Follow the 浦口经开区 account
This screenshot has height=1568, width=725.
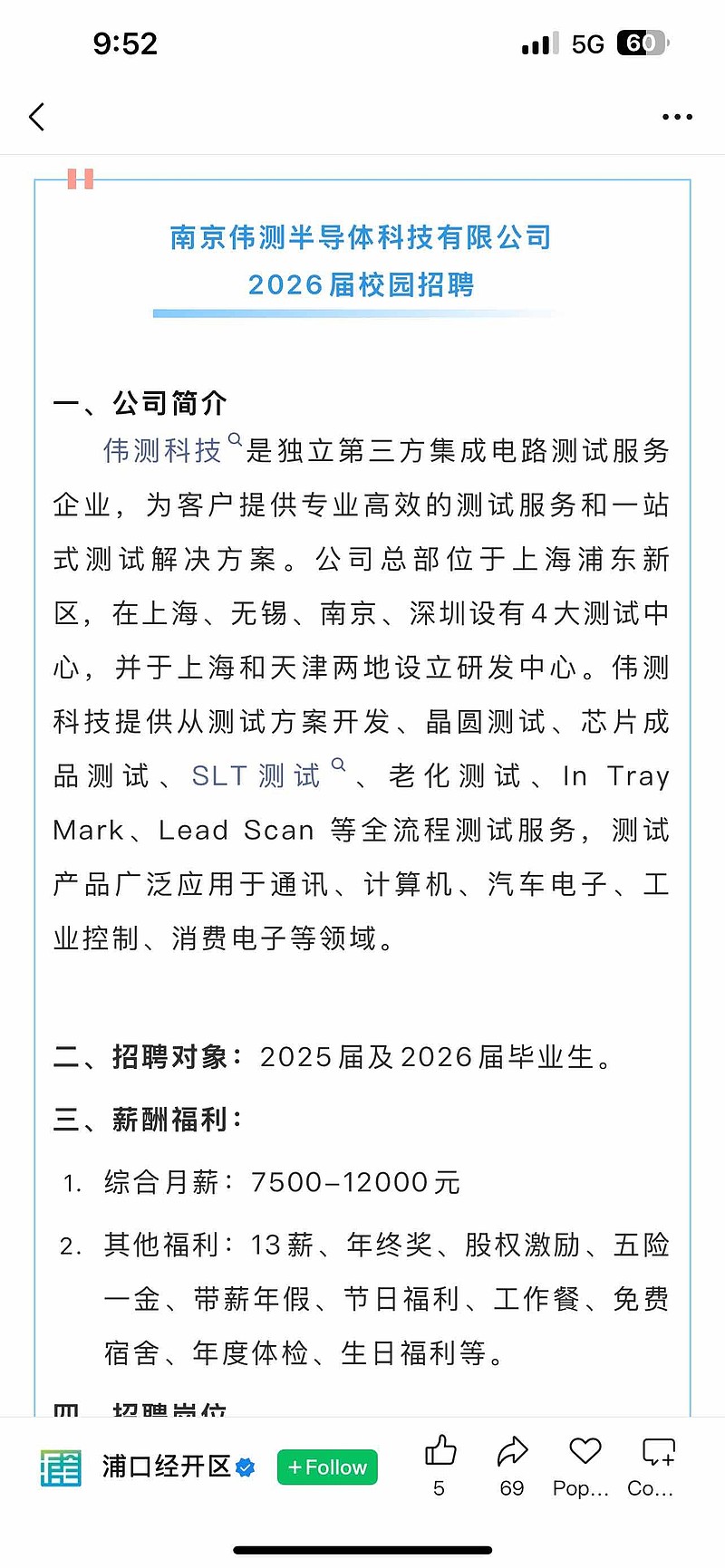pyautogui.click(x=326, y=1467)
